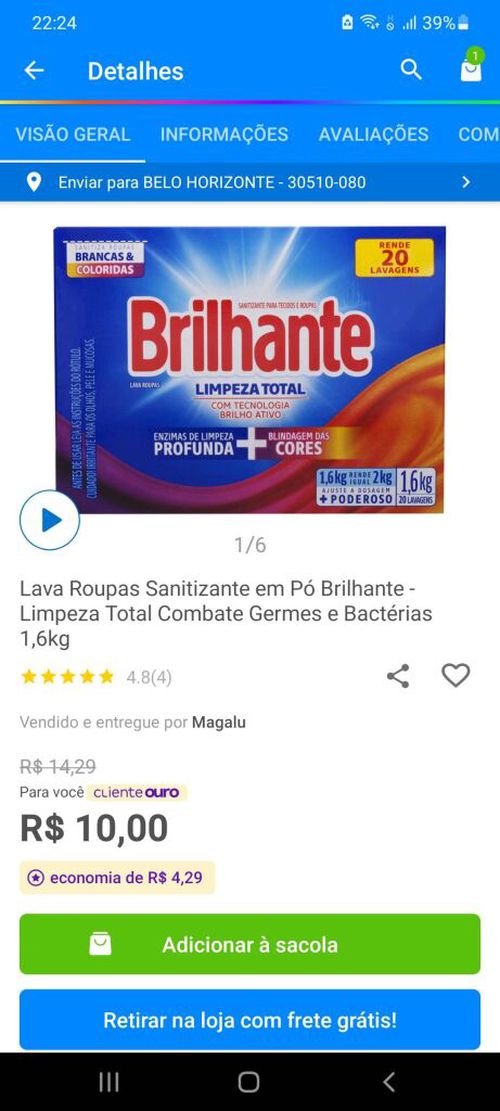Open the Brilhante product image

point(249,369)
